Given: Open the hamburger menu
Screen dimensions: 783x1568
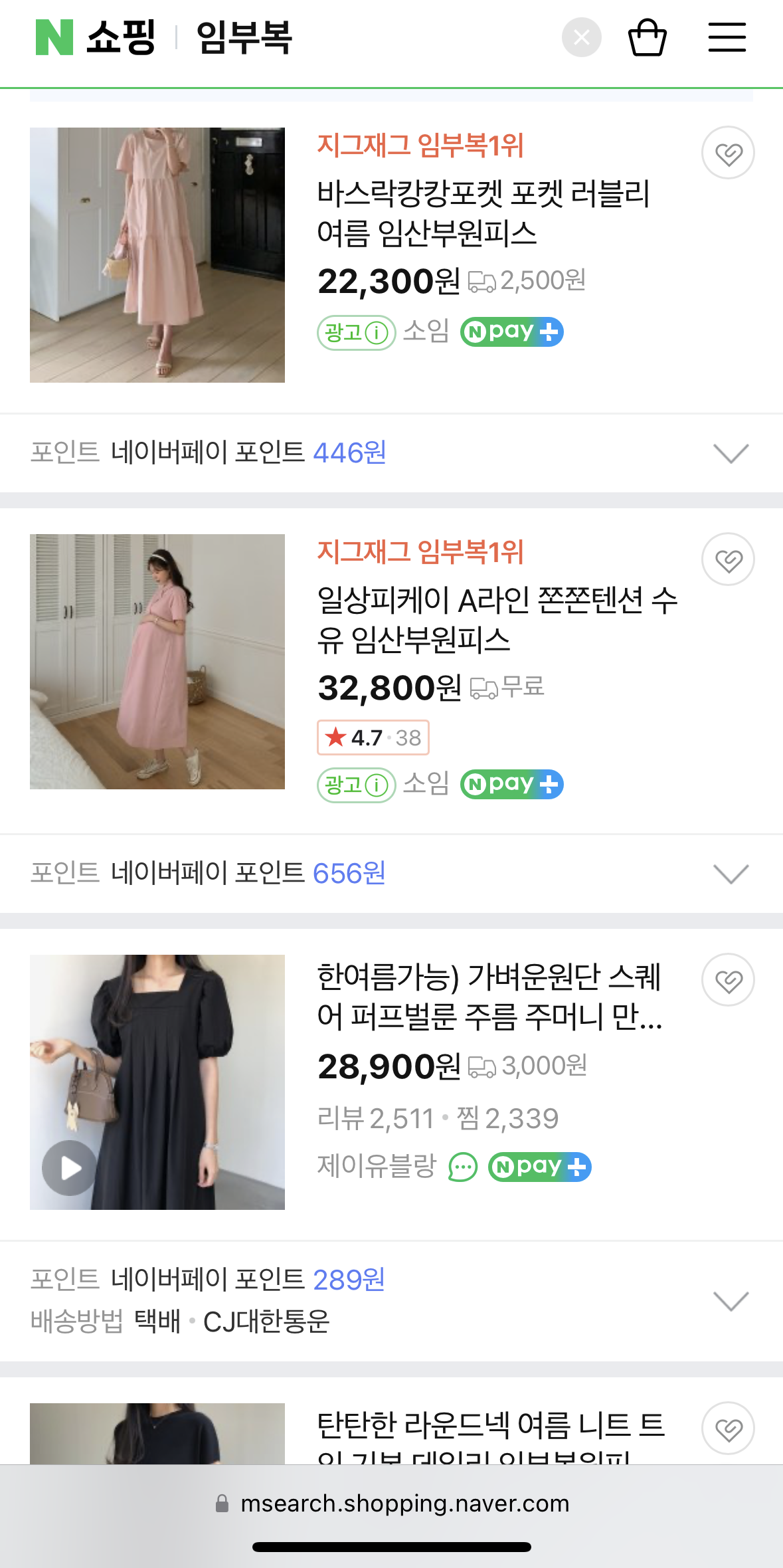Looking at the screenshot, I should [727, 37].
